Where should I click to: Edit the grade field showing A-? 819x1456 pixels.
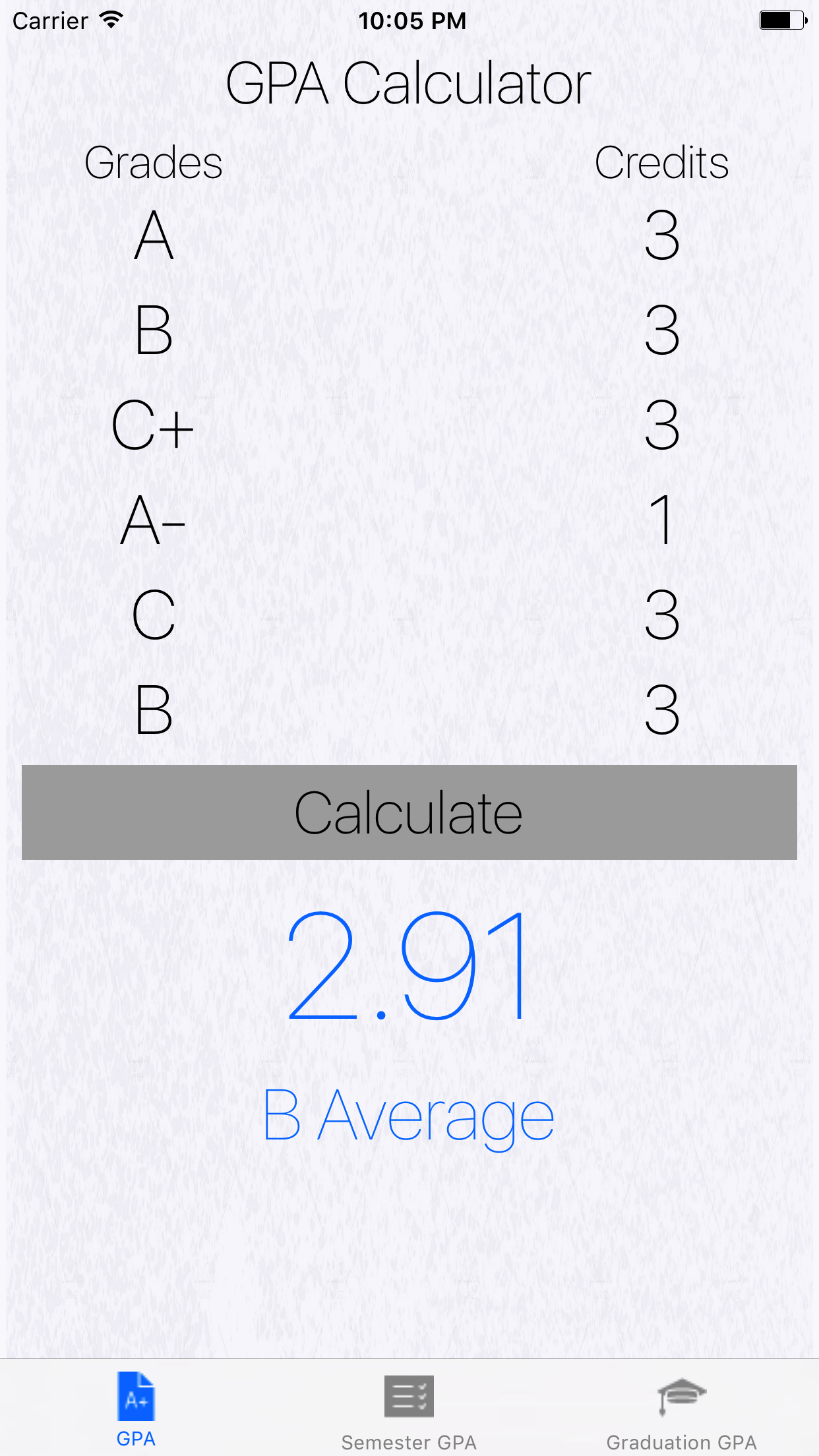point(153,521)
